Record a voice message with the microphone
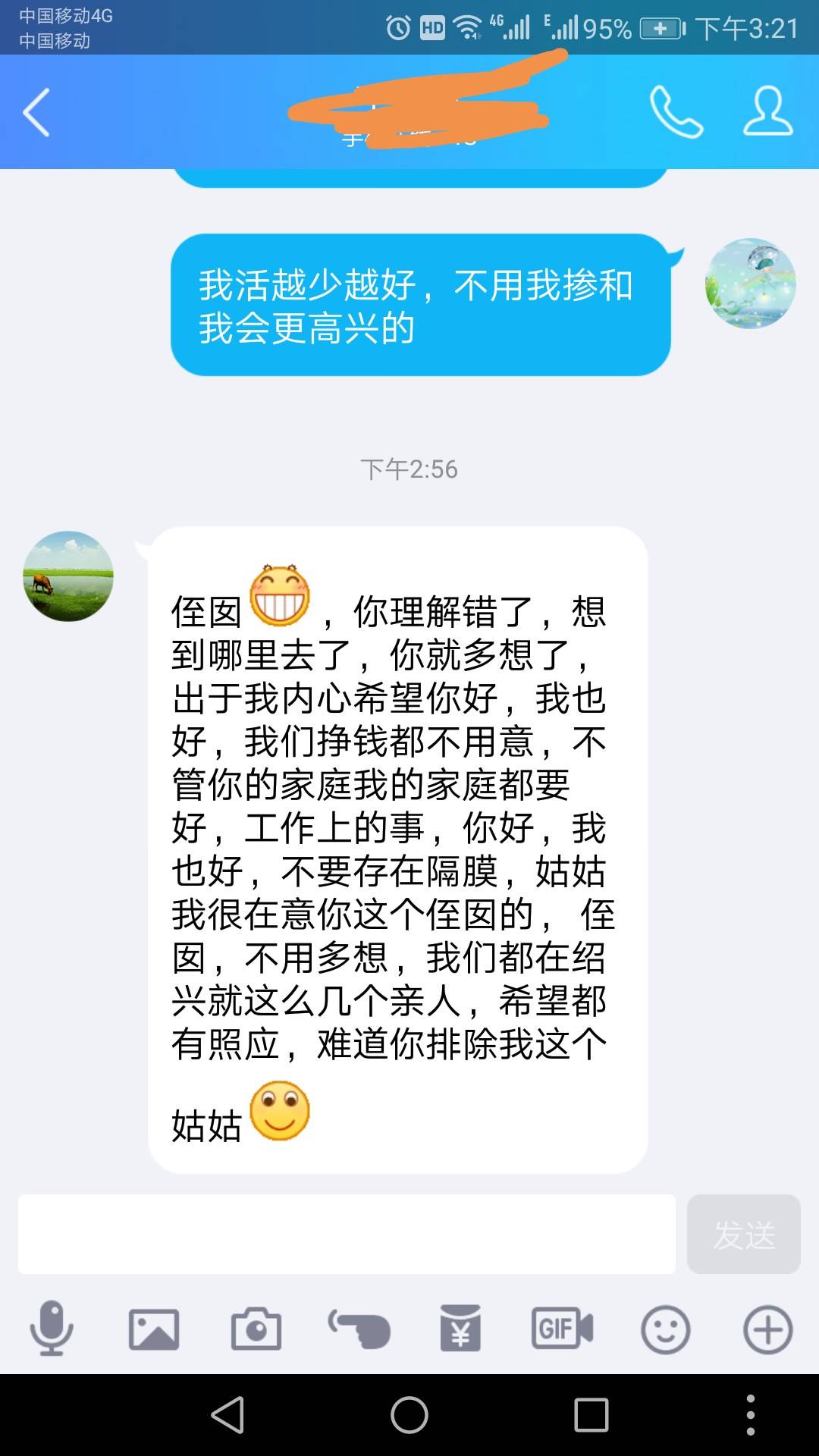This screenshot has width=819, height=1456. pyautogui.click(x=52, y=1329)
